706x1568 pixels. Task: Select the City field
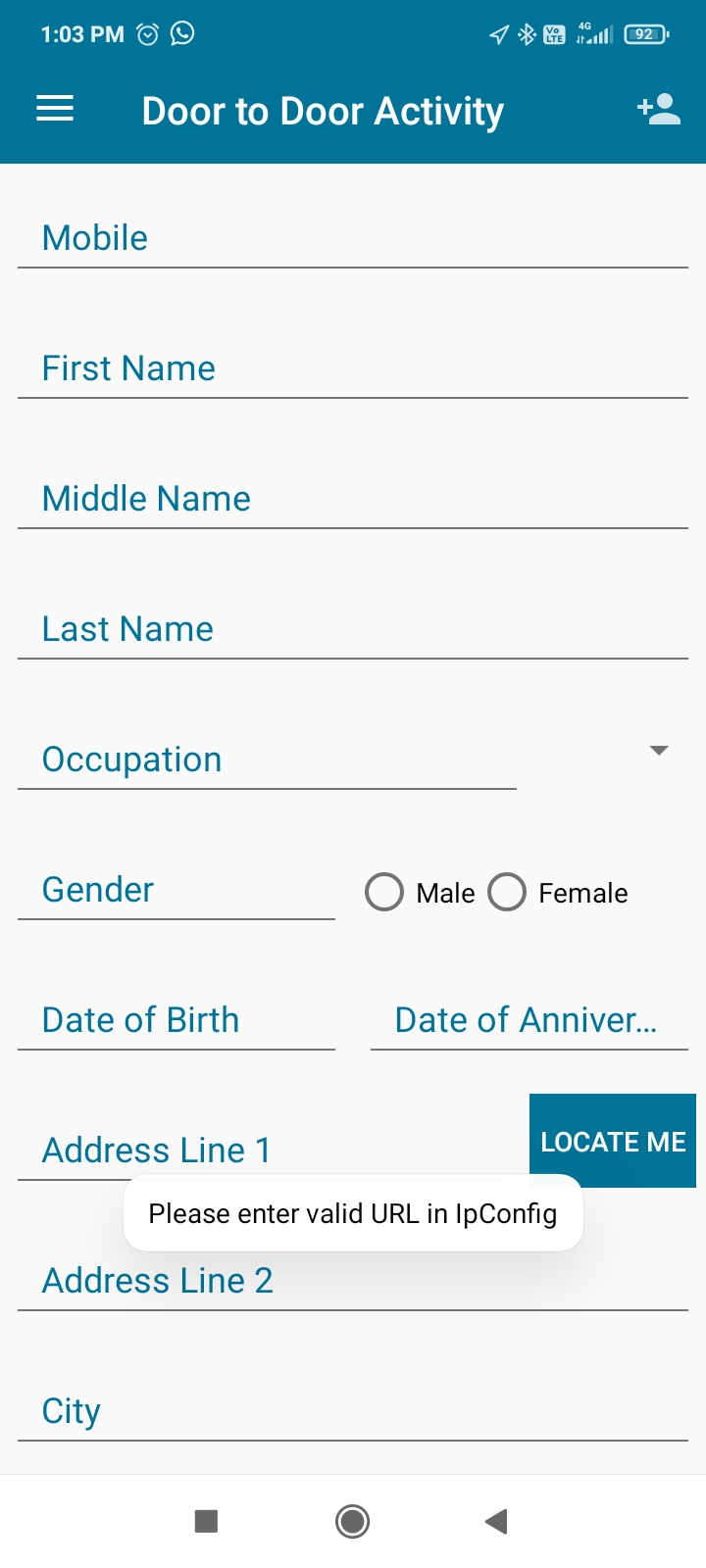click(x=353, y=1411)
